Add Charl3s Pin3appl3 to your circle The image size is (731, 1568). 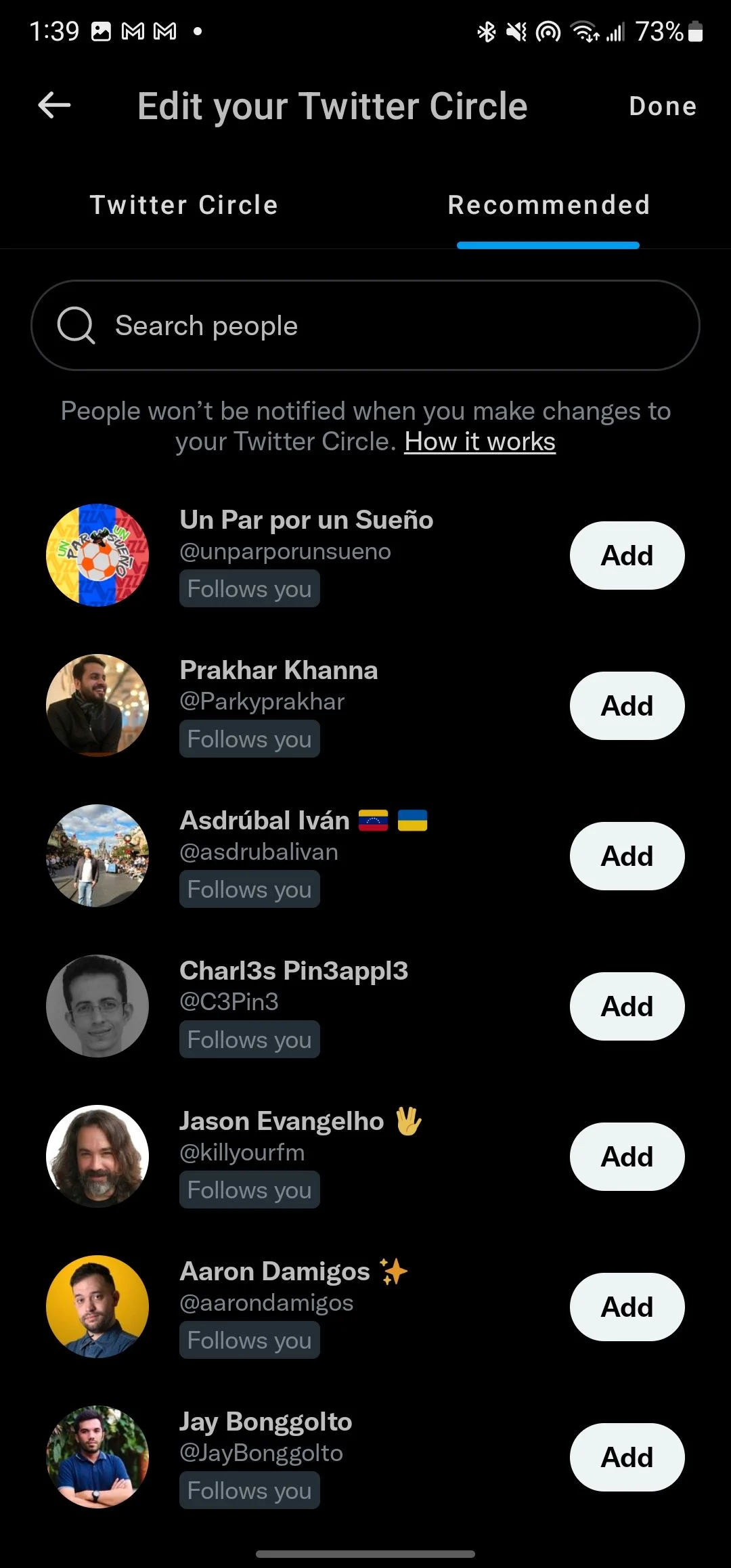pos(627,1007)
